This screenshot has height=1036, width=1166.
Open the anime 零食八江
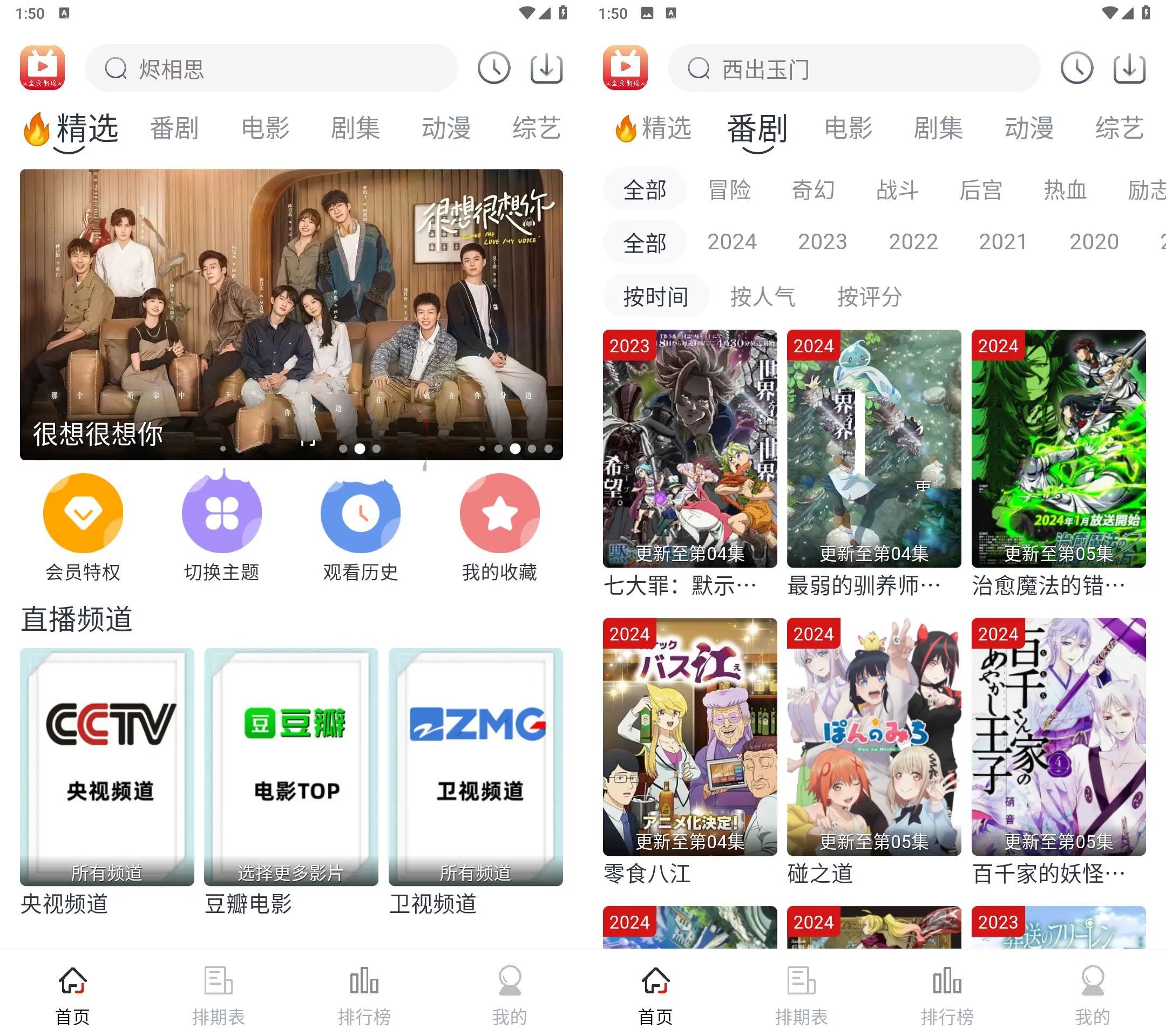tap(690, 735)
